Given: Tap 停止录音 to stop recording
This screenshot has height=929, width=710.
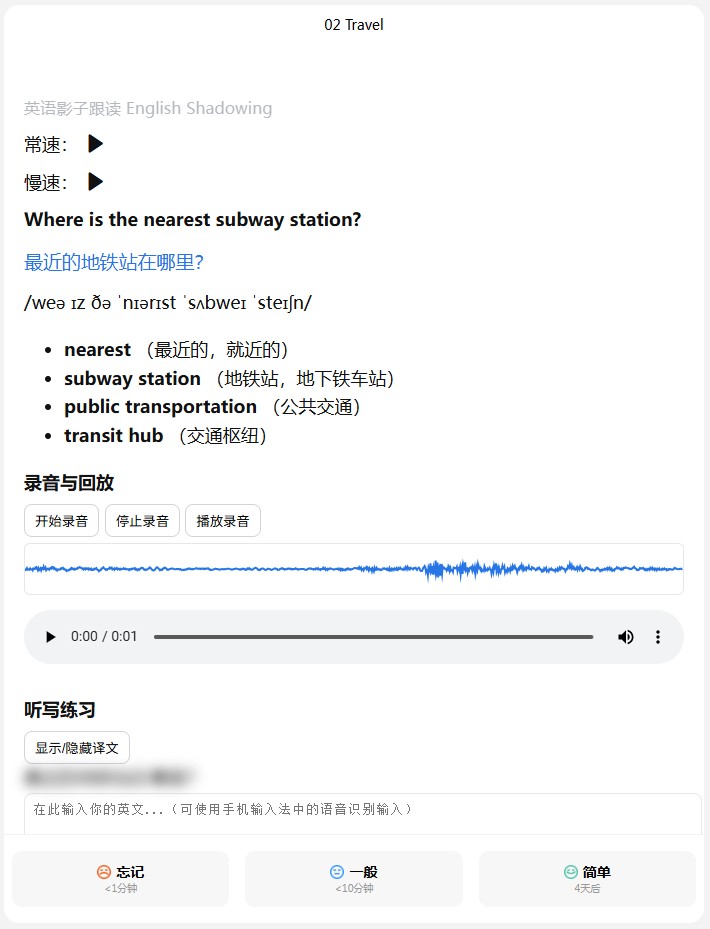Looking at the screenshot, I should tap(142, 521).
